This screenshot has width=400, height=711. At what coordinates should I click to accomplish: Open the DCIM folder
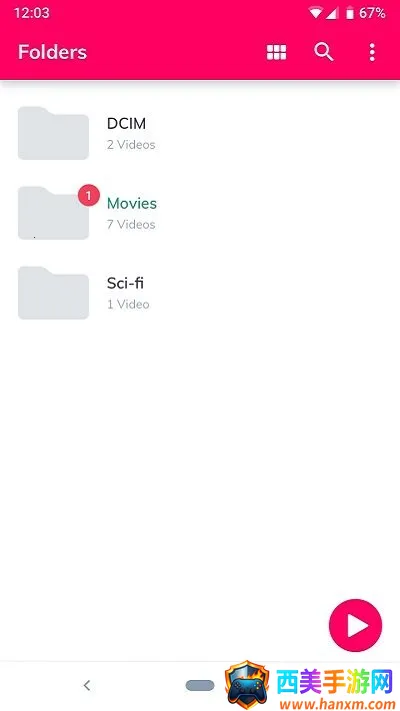point(200,133)
